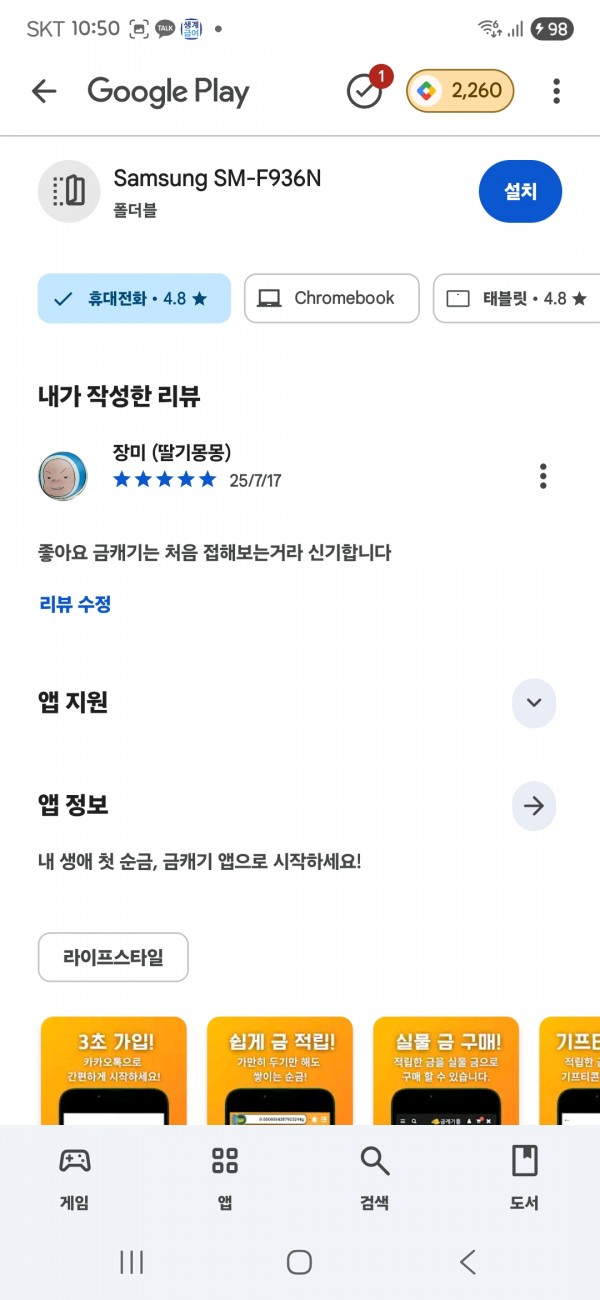The height and width of the screenshot is (1300, 600).
Task: Open the 실물 금 구매 screenshot
Action: [x=446, y=1070]
